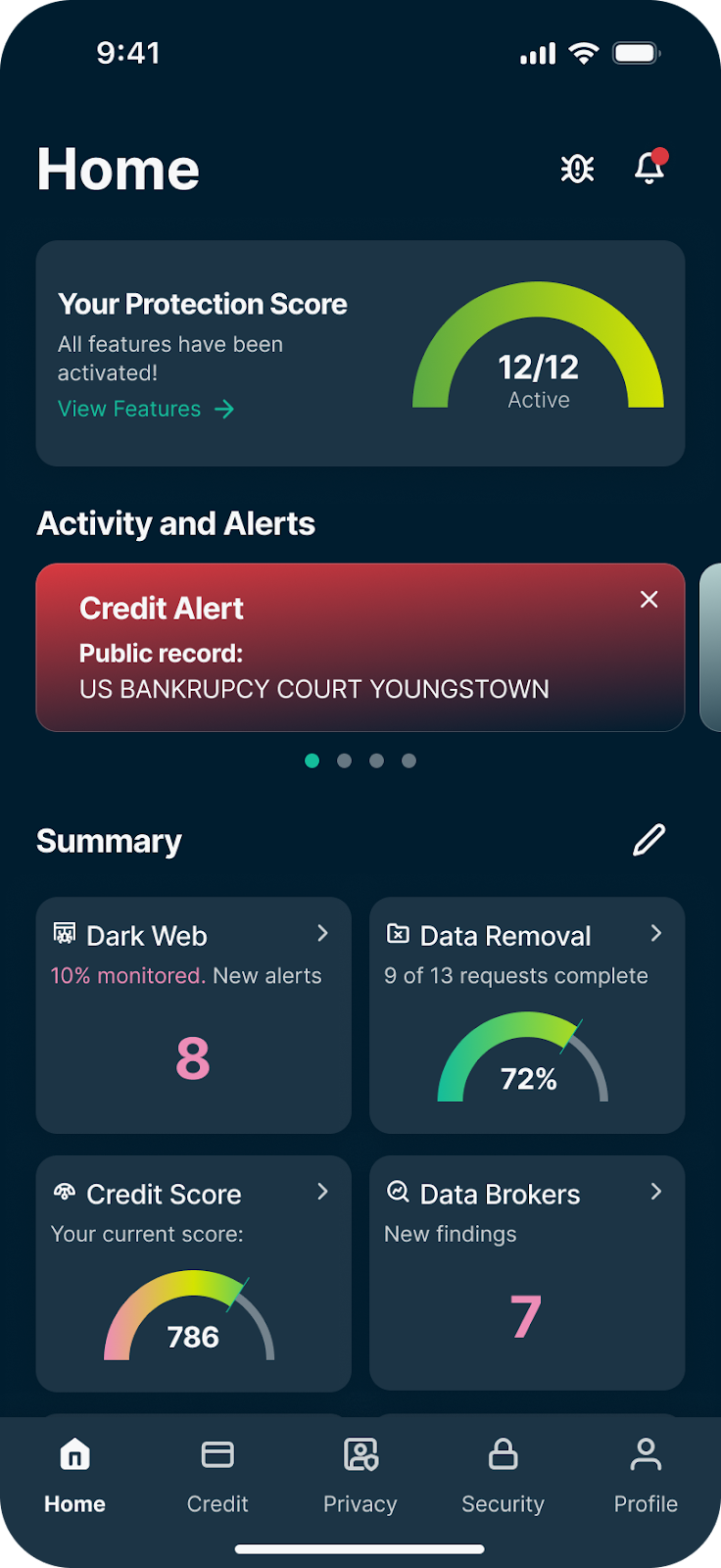Tap the View Features link

[146, 409]
